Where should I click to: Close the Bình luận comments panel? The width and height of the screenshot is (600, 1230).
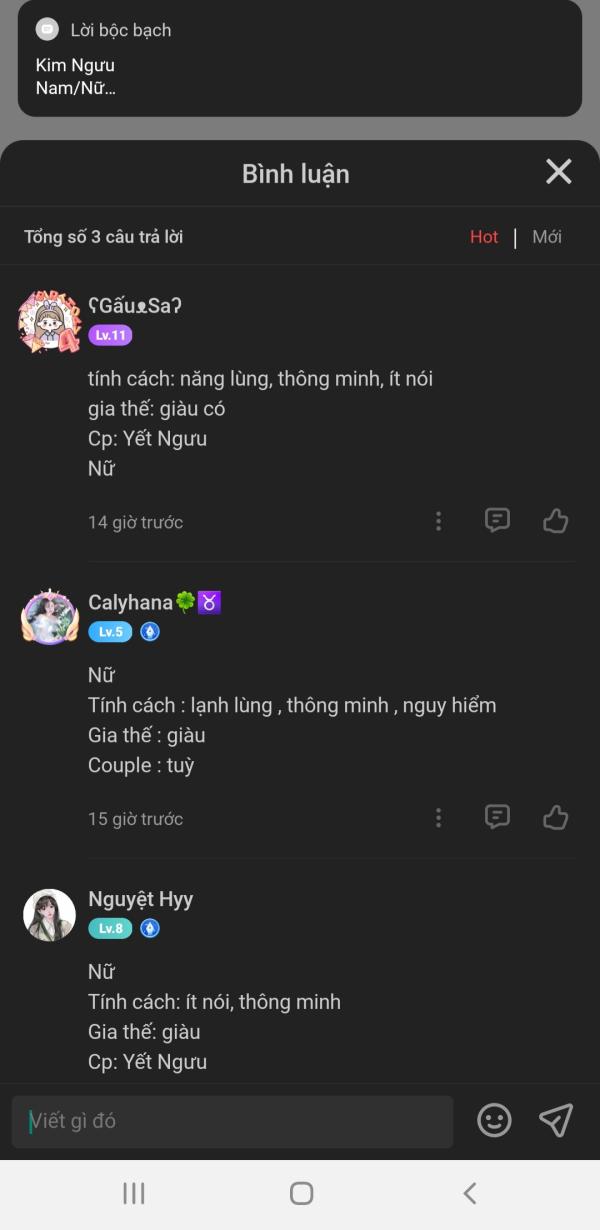[x=558, y=172]
